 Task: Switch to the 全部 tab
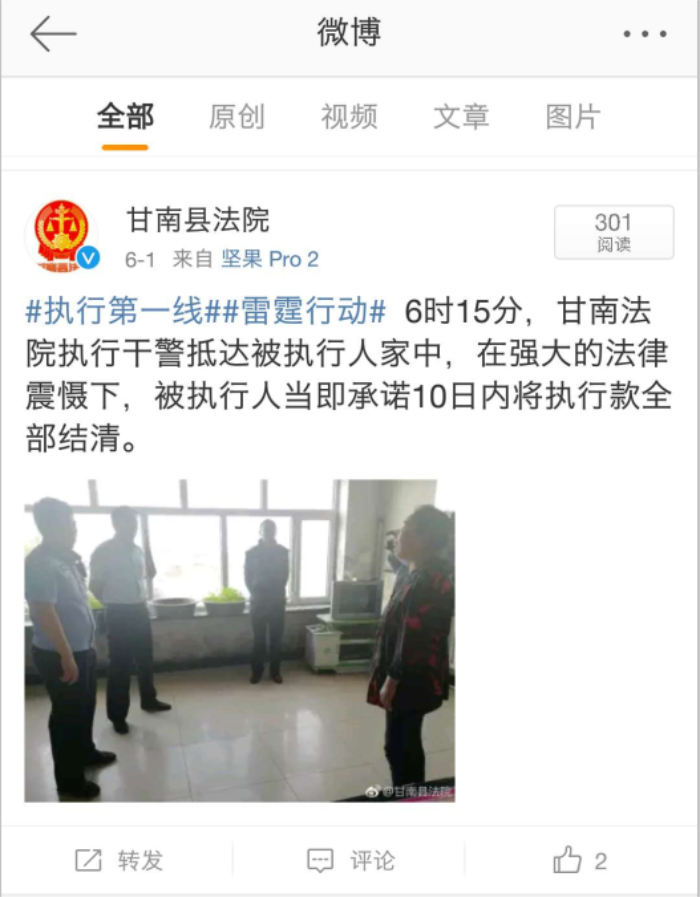(125, 117)
